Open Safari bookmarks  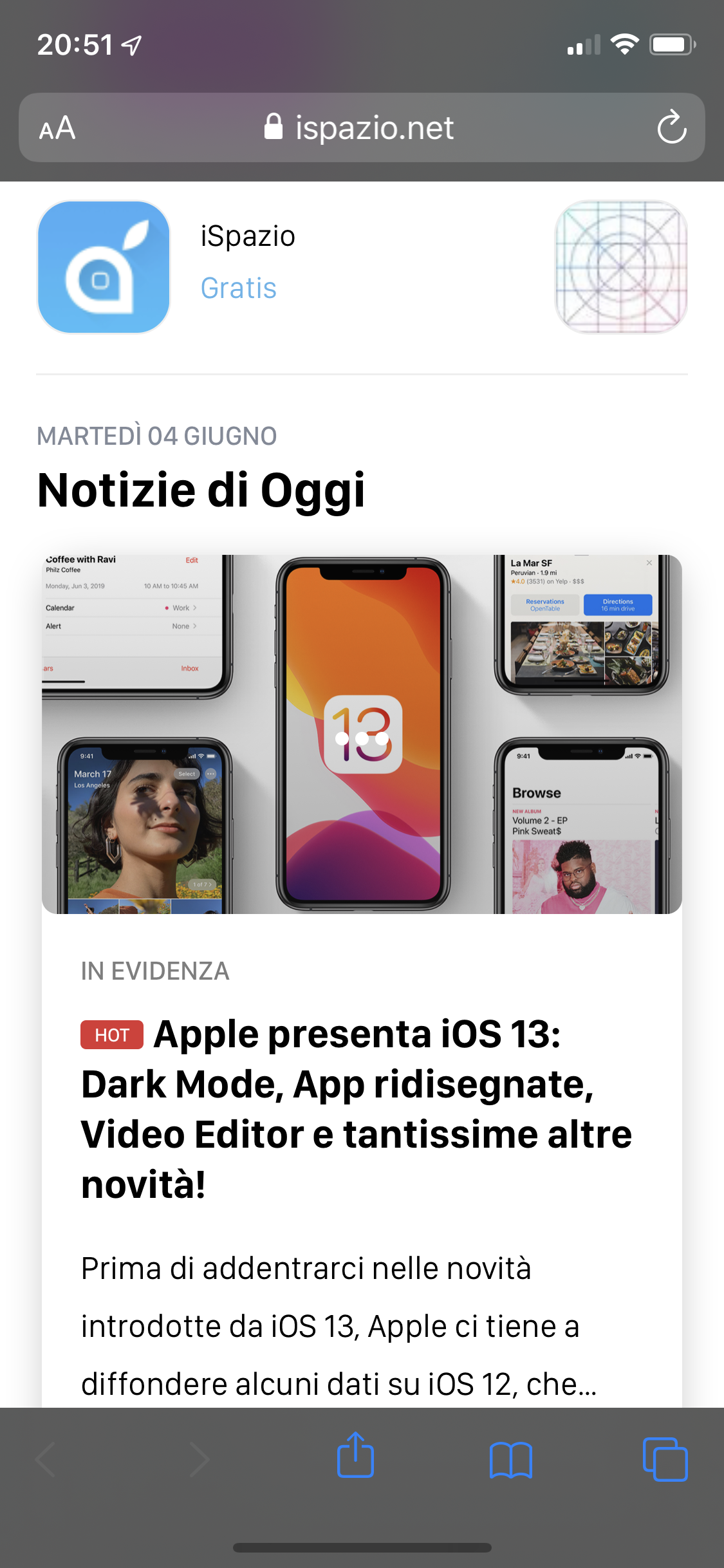point(510,1459)
